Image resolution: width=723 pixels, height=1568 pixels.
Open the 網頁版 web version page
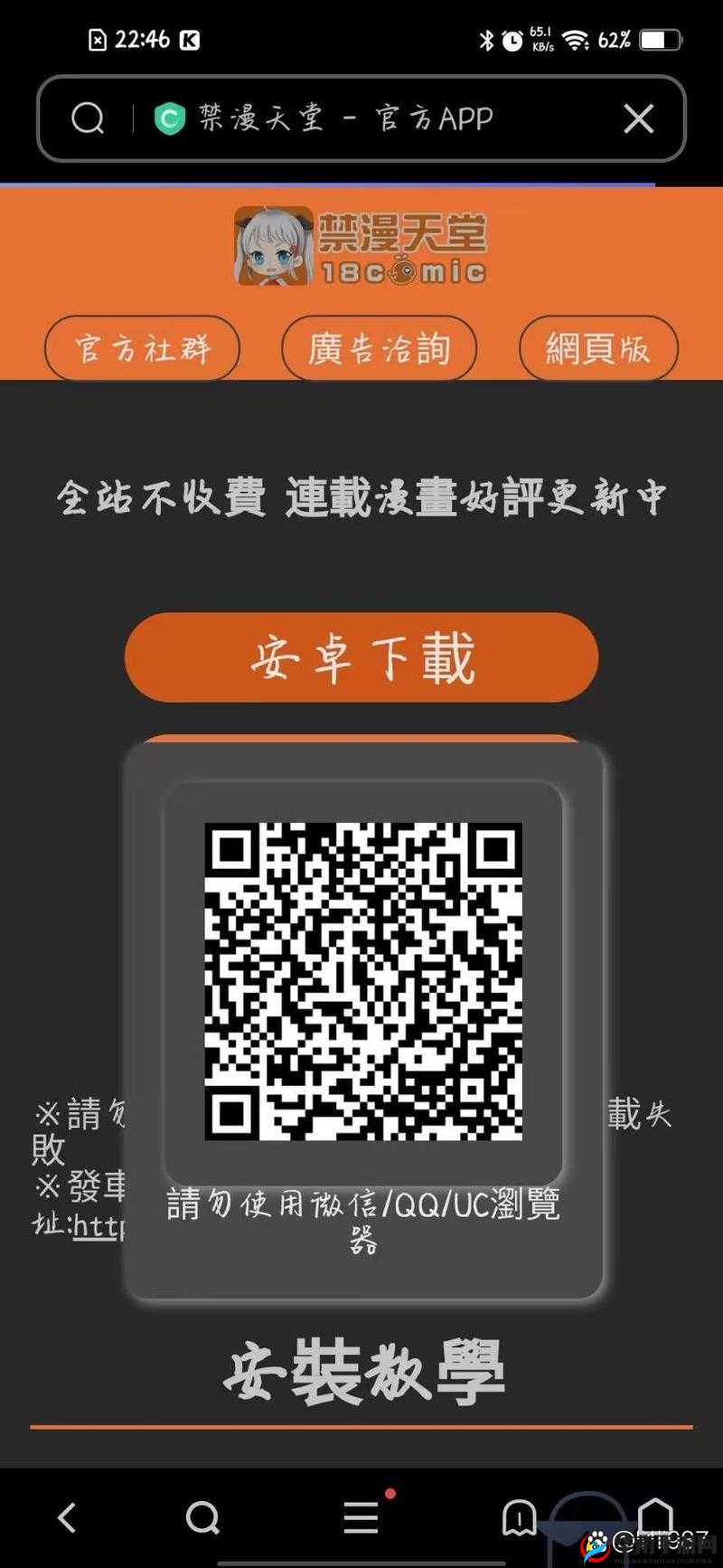598,347
